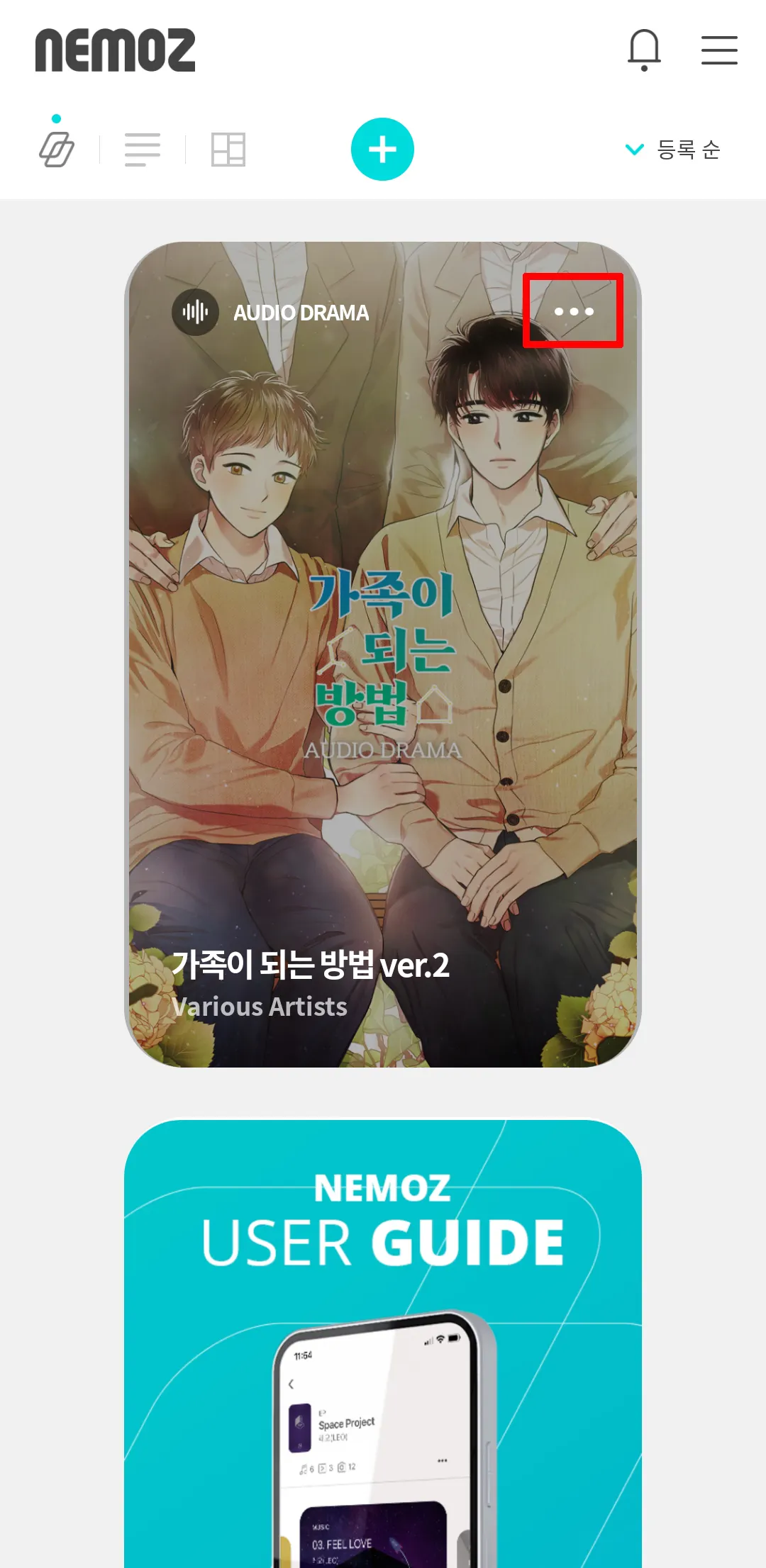766x1568 pixels.
Task: Open the notifications bell
Action: 644,50
